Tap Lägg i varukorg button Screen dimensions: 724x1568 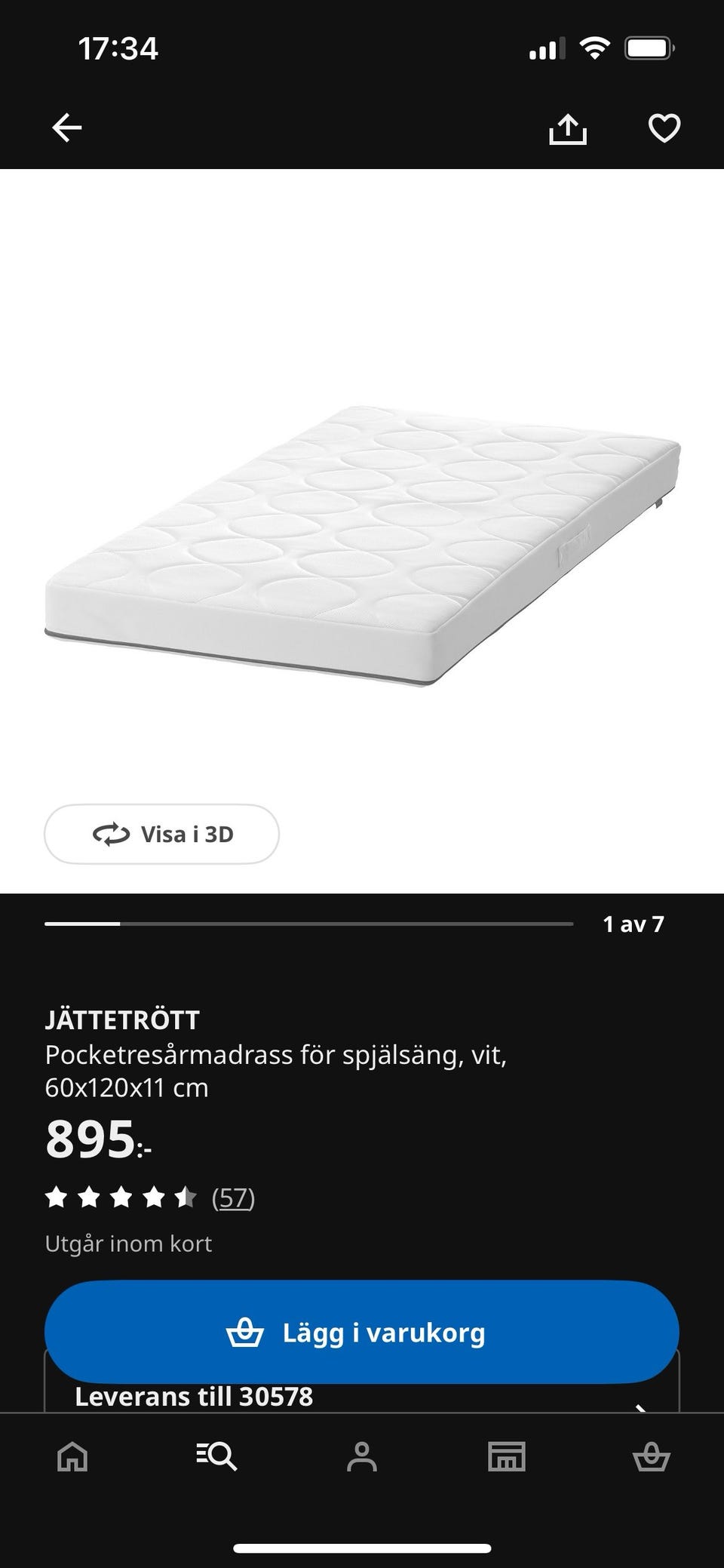[362, 1333]
